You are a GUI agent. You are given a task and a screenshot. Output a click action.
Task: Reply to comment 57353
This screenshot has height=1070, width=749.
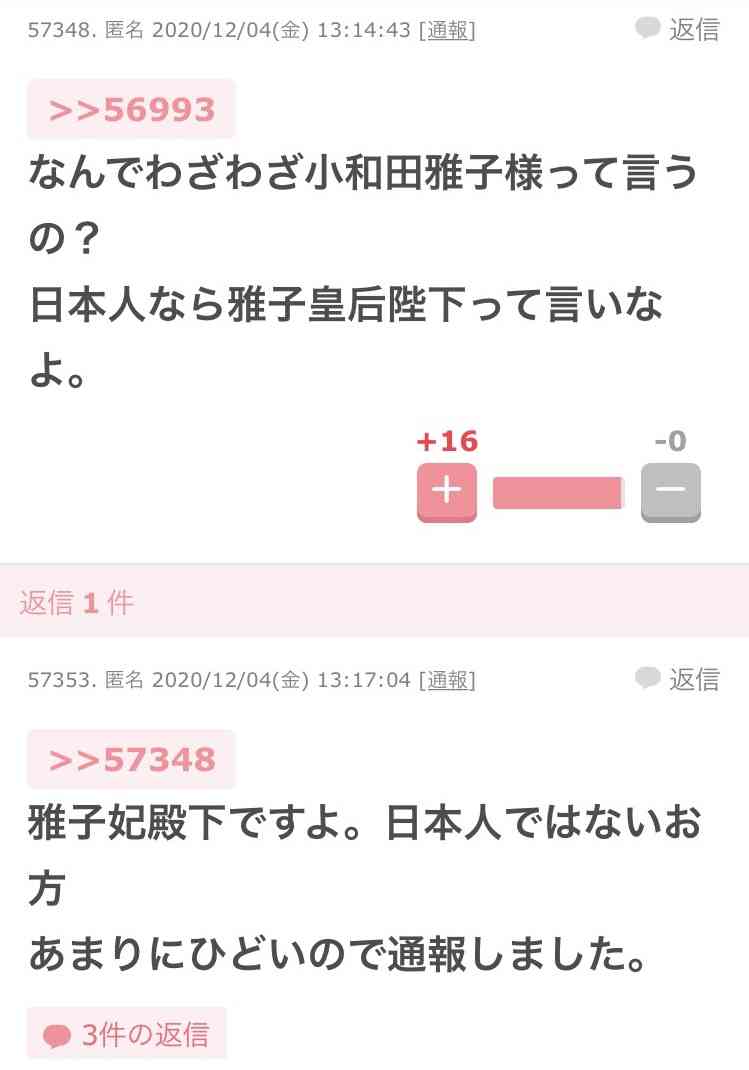tap(678, 680)
